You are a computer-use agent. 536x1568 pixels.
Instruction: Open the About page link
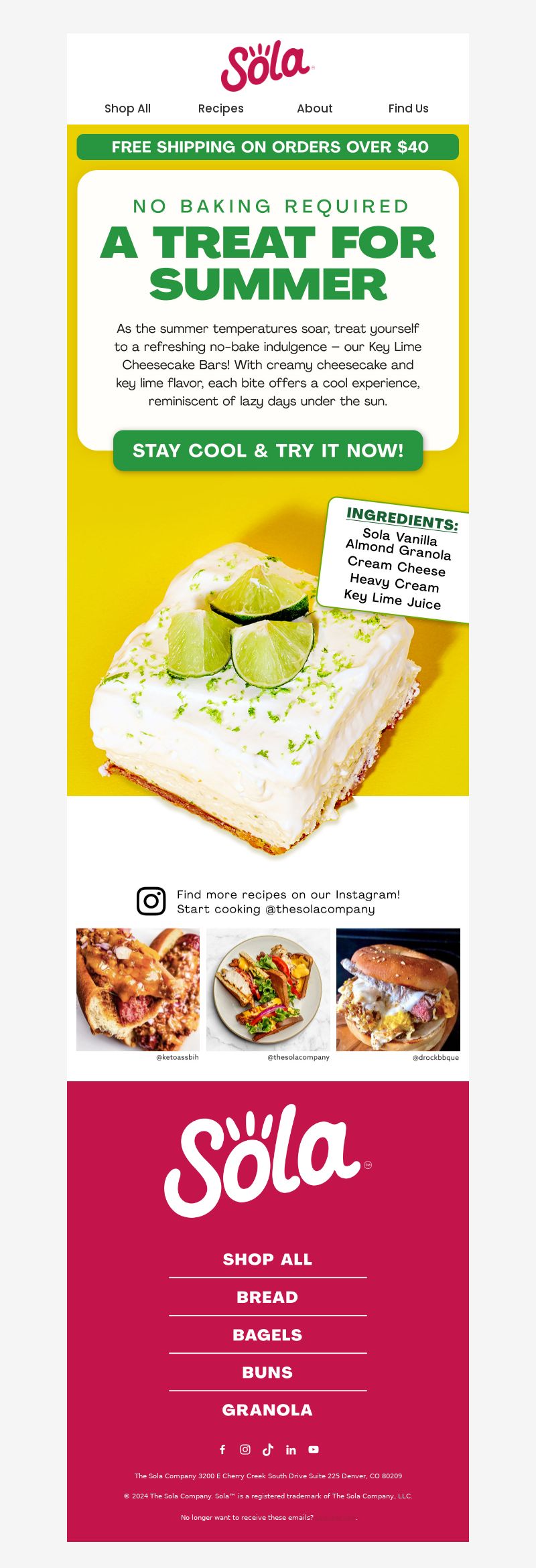pos(314,108)
